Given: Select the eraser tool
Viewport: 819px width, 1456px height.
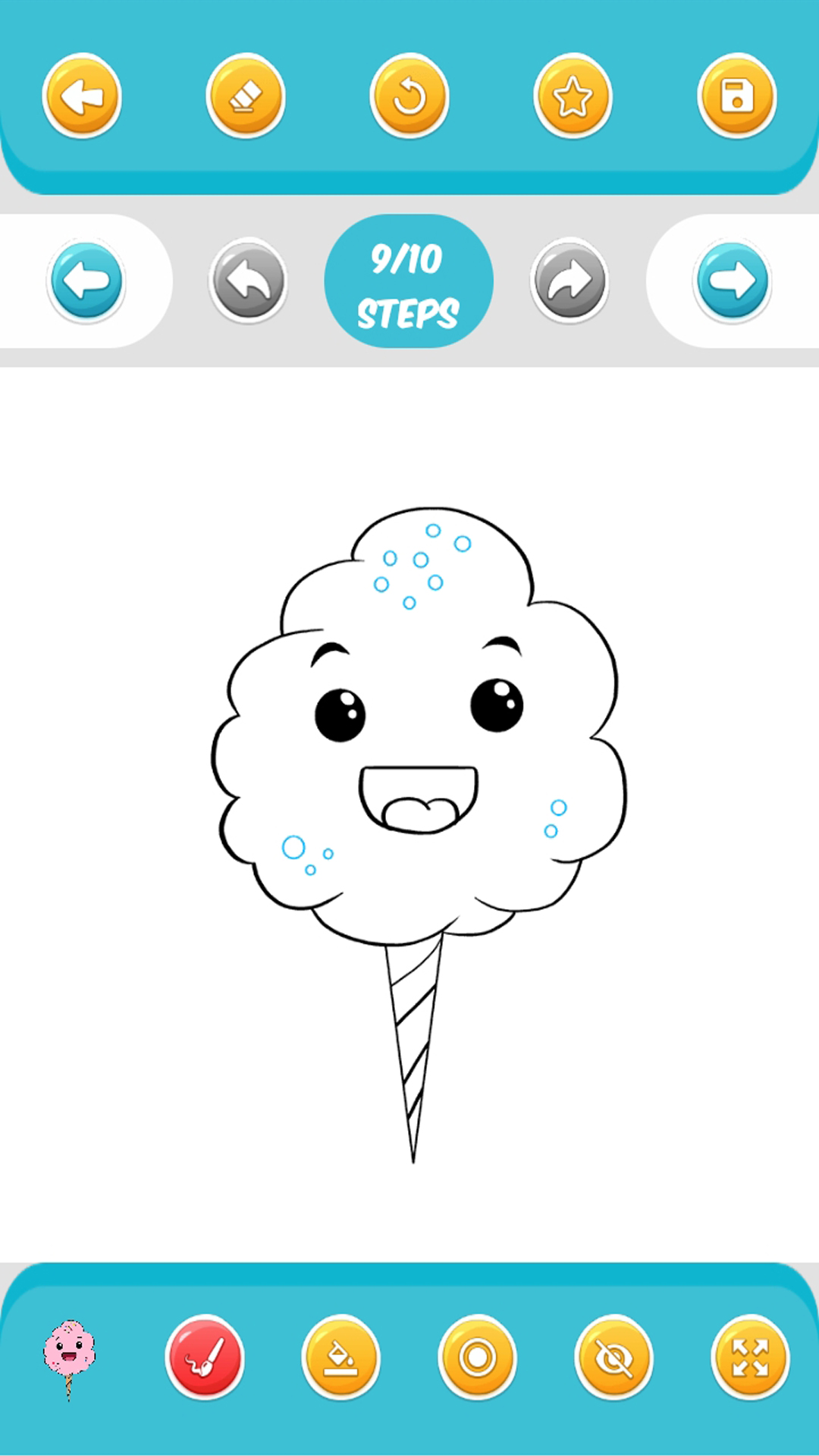Looking at the screenshot, I should 246,96.
